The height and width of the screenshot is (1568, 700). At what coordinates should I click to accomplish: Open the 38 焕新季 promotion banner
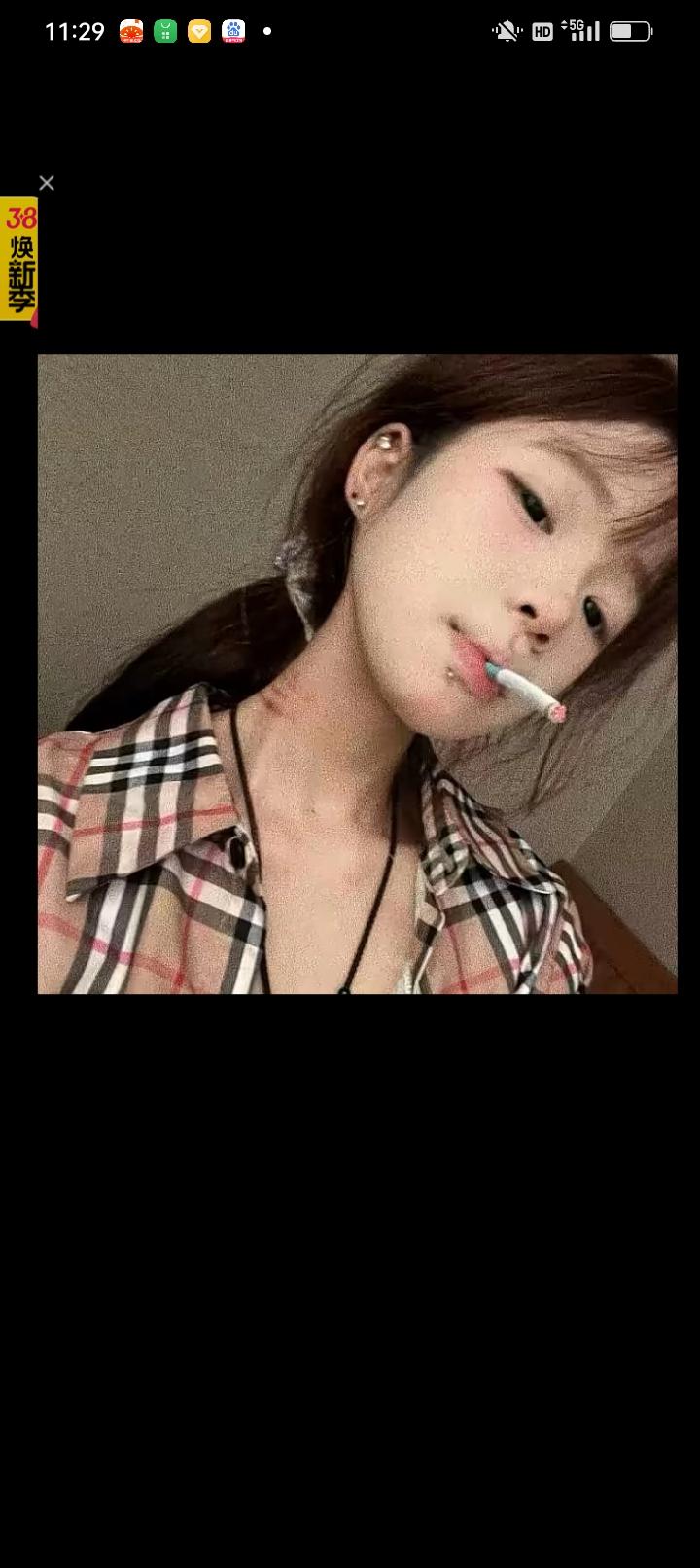(18, 261)
